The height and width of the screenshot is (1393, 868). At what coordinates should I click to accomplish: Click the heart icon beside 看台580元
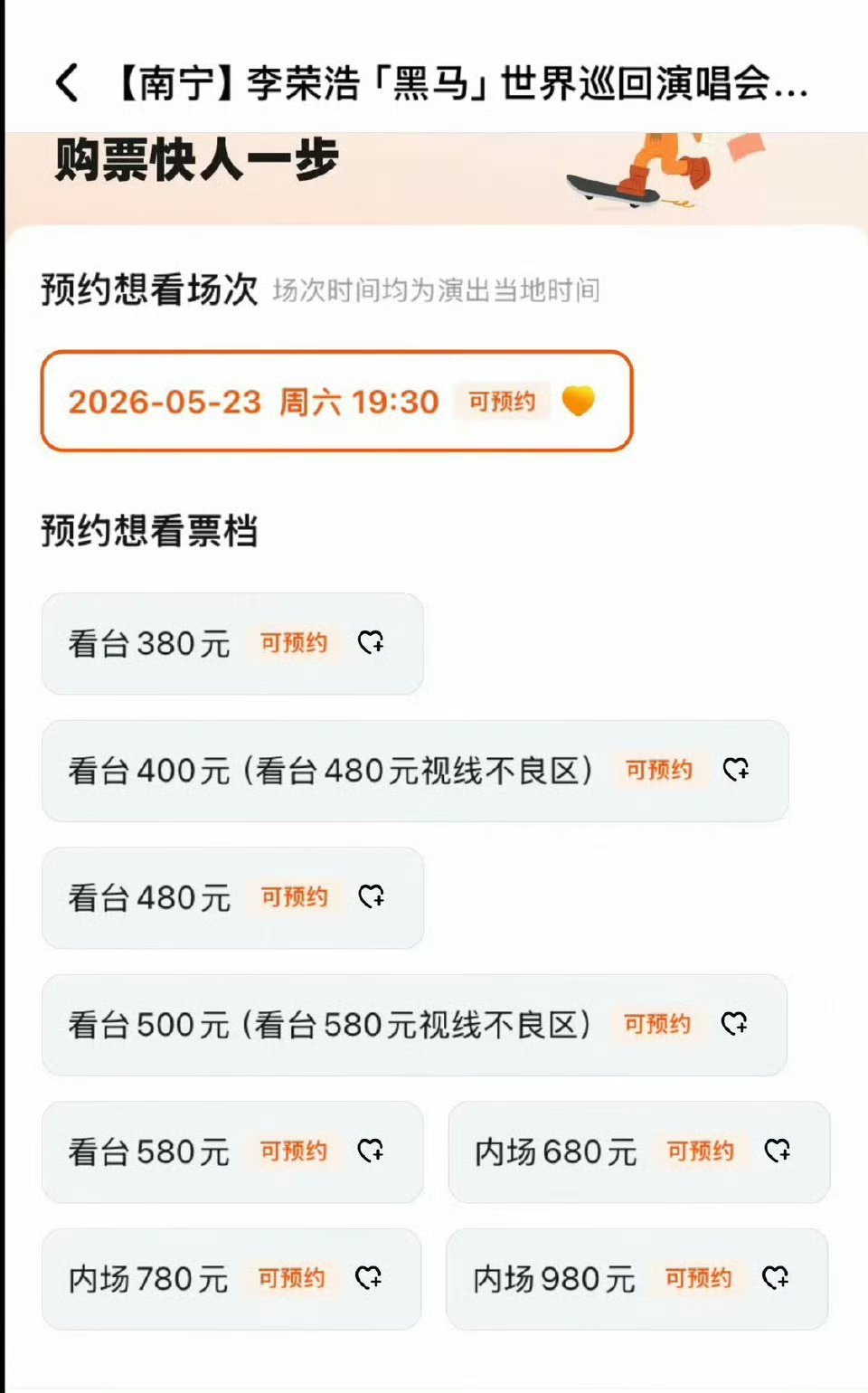coord(371,1152)
